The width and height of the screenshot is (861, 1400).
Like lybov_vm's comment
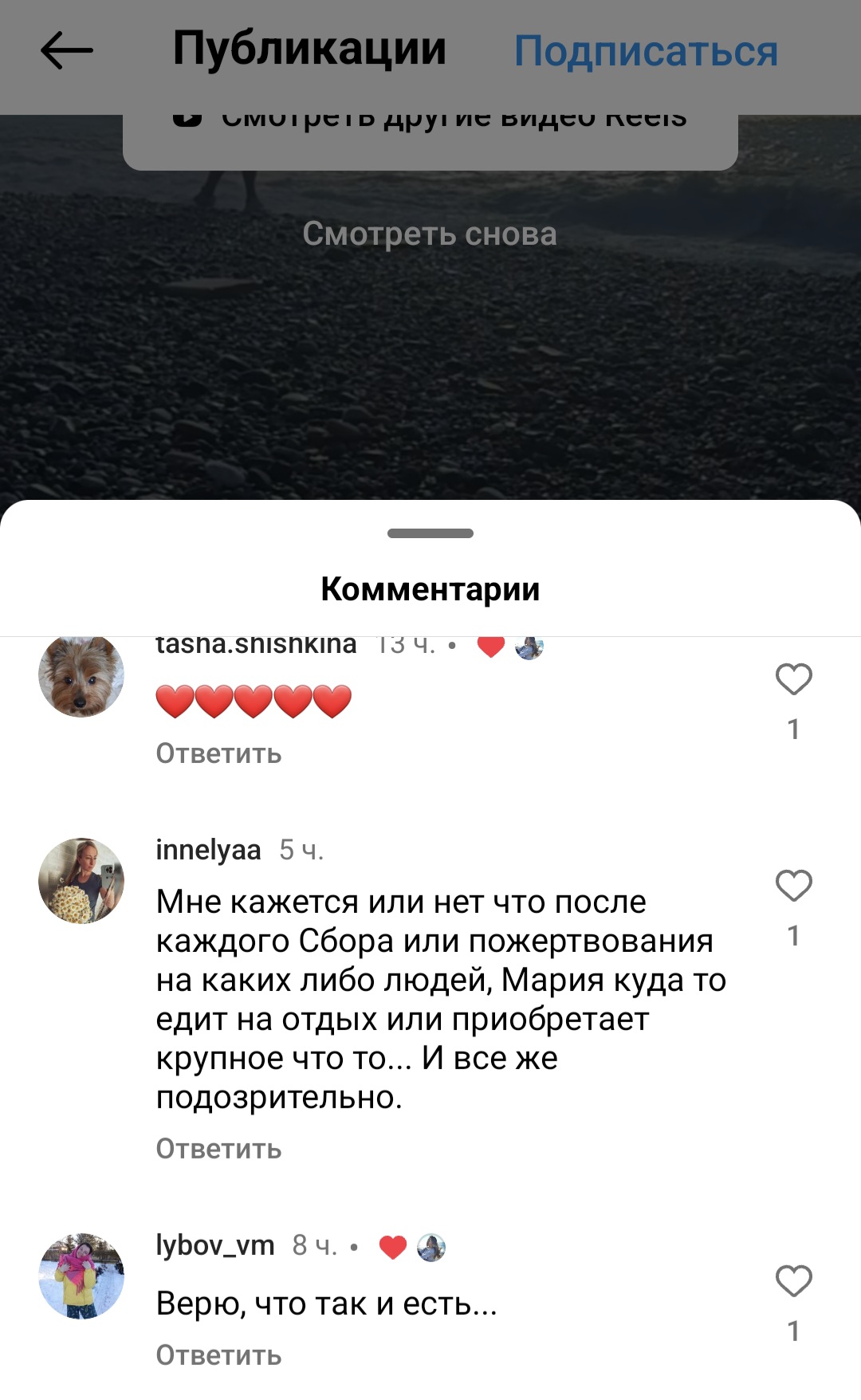[x=793, y=1281]
